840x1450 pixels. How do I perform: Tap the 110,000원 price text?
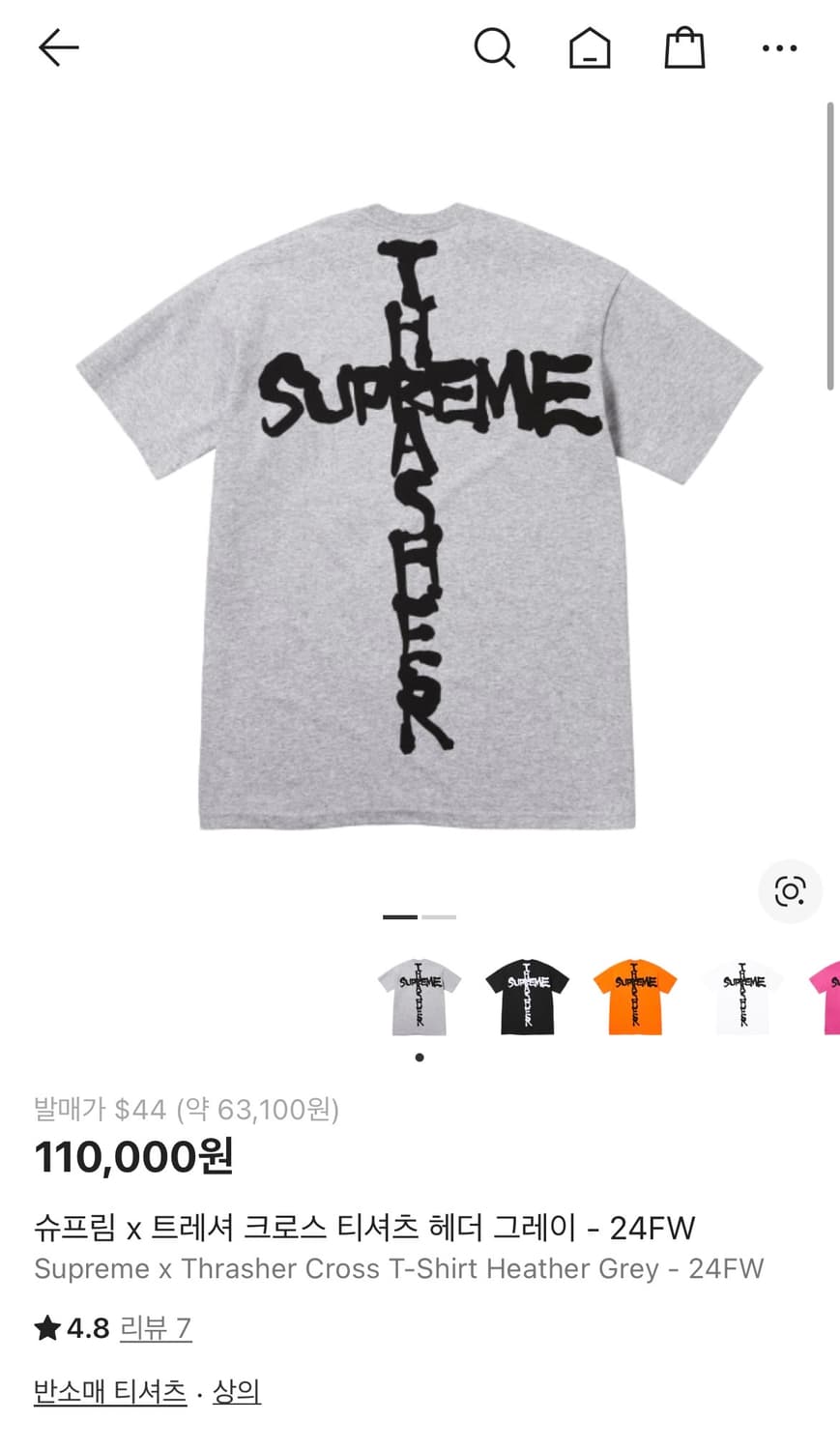click(133, 1156)
